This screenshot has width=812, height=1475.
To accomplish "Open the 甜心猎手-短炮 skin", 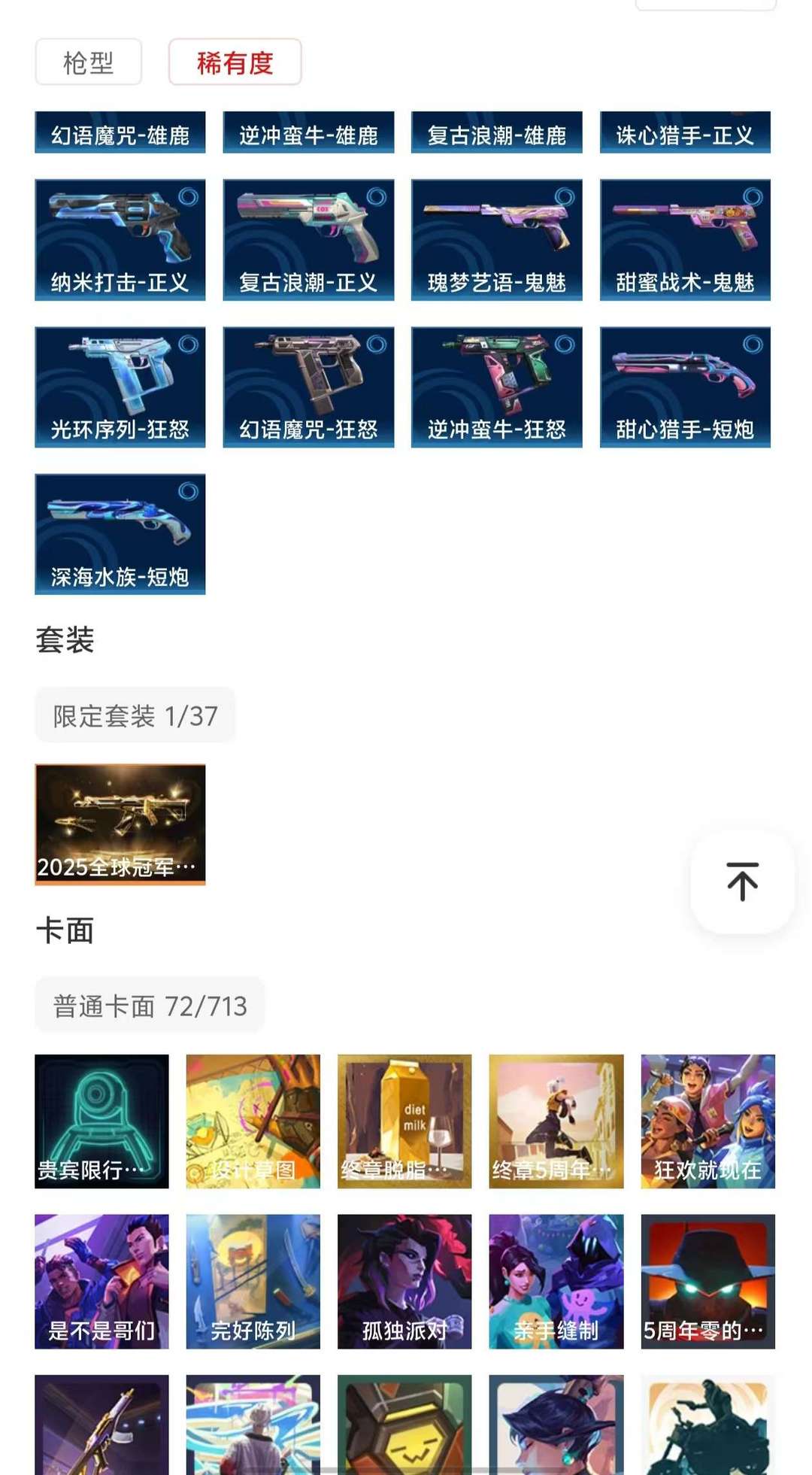I will click(x=685, y=387).
